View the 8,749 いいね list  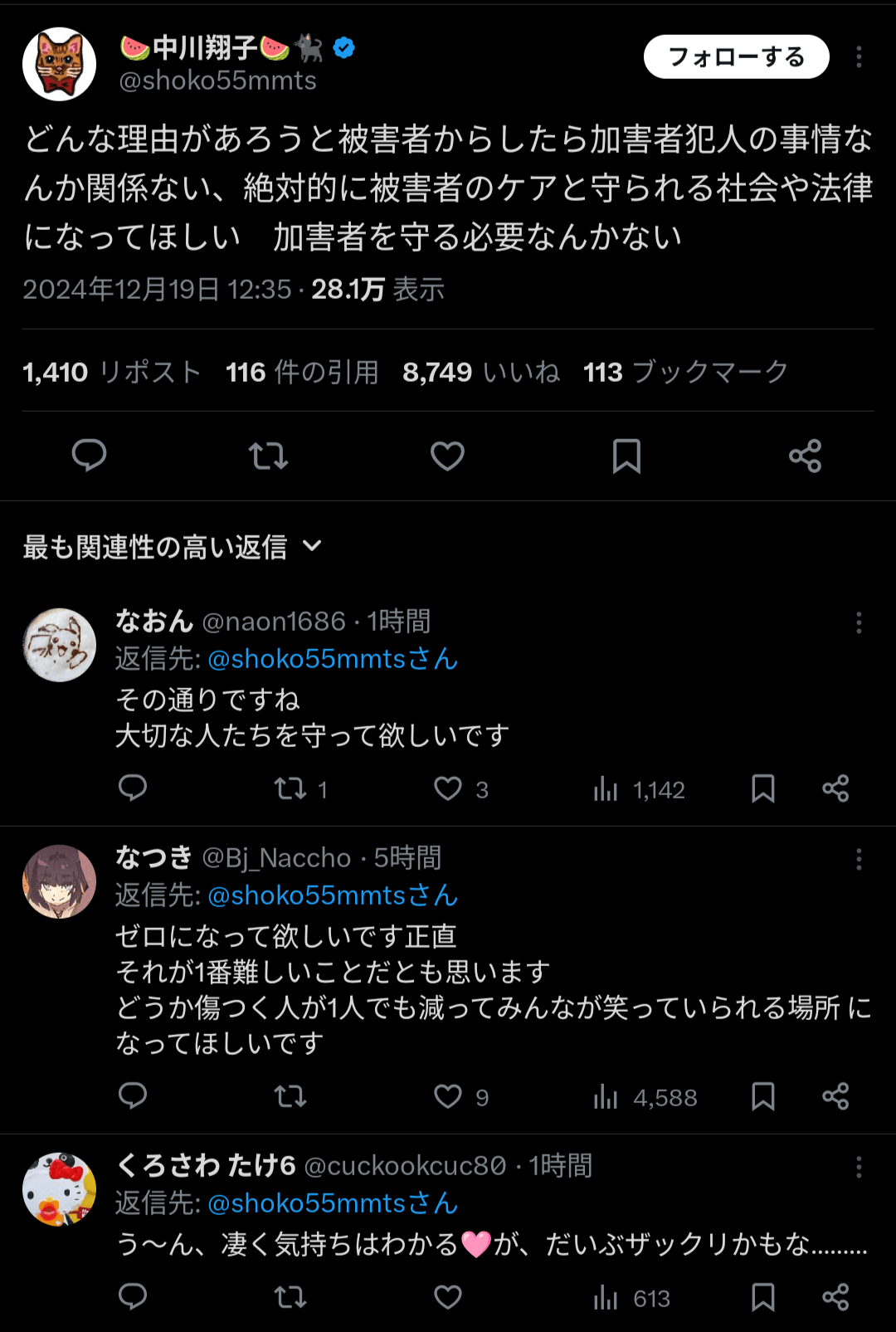coord(481,372)
